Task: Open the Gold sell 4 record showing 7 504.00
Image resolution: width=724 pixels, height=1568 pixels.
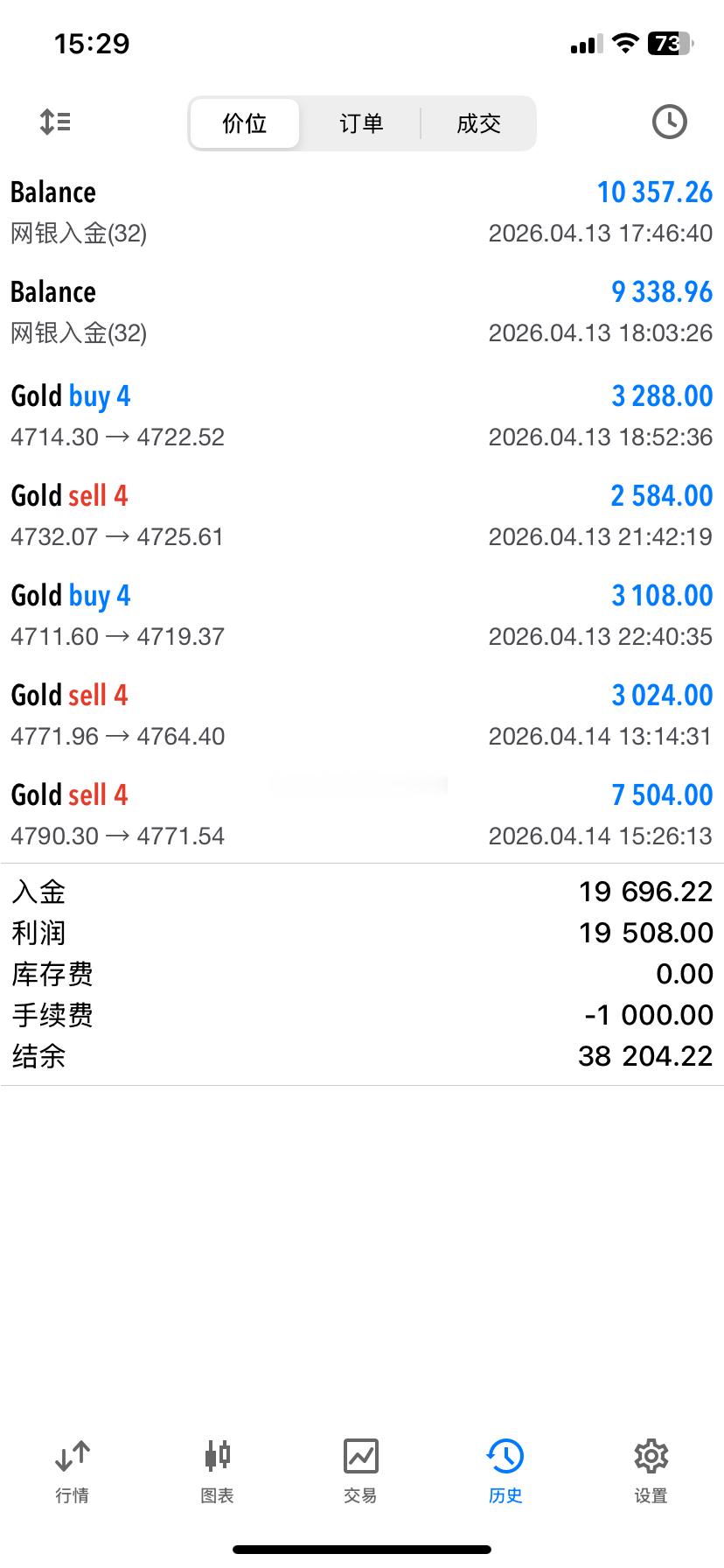Action: [362, 814]
